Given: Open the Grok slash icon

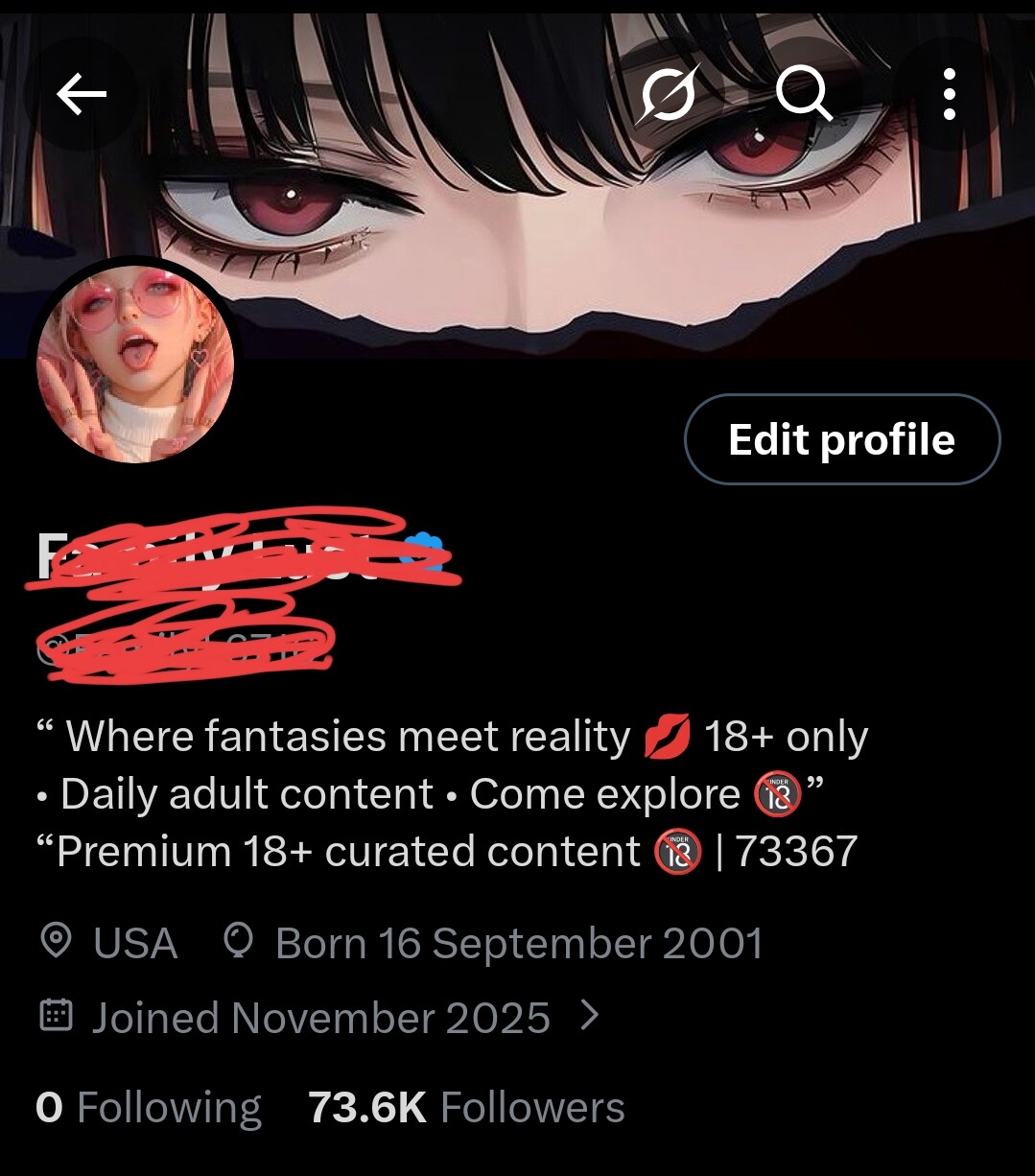Looking at the screenshot, I should pyautogui.click(x=670, y=94).
